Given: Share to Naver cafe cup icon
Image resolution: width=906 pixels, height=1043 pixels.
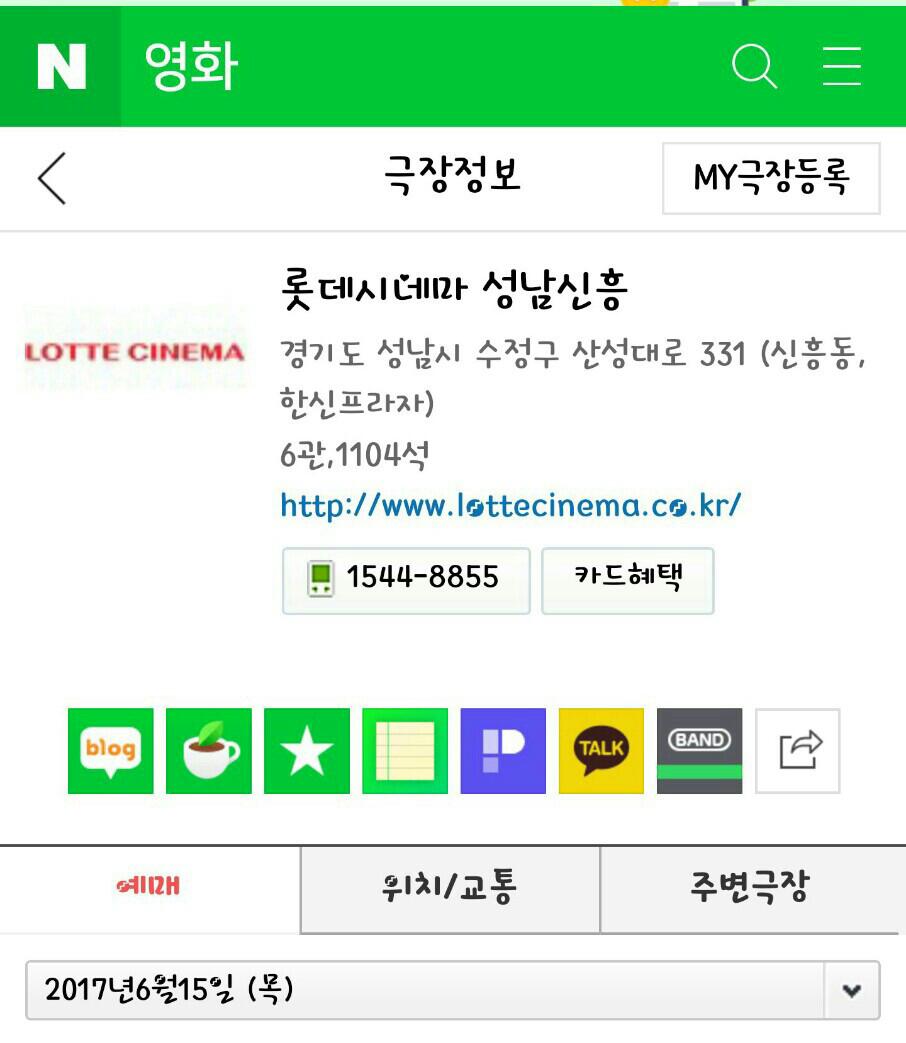Looking at the screenshot, I should click(208, 750).
